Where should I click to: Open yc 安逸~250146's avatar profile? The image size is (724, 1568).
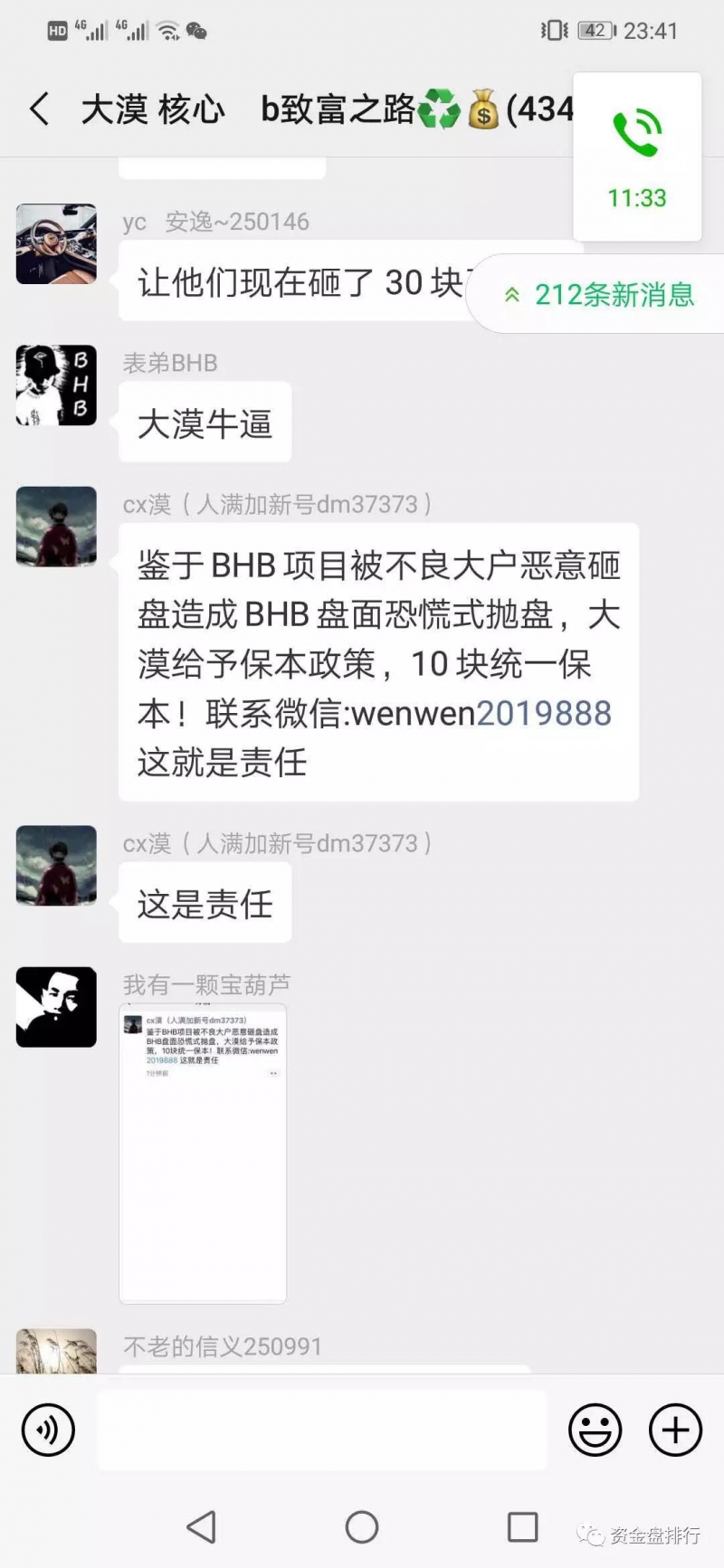[56, 244]
